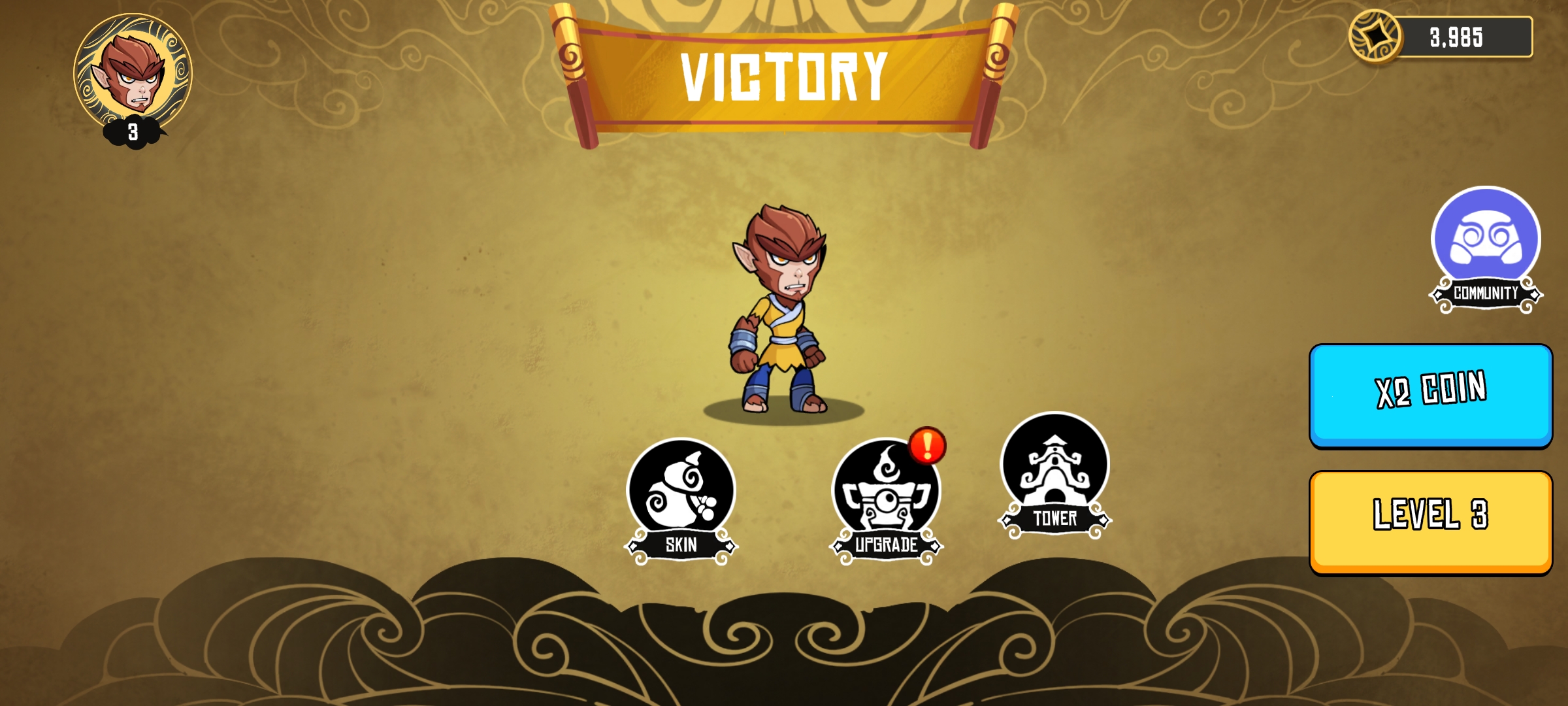Claim the X2 Coin reward
This screenshot has height=706, width=1568.
click(x=1430, y=394)
